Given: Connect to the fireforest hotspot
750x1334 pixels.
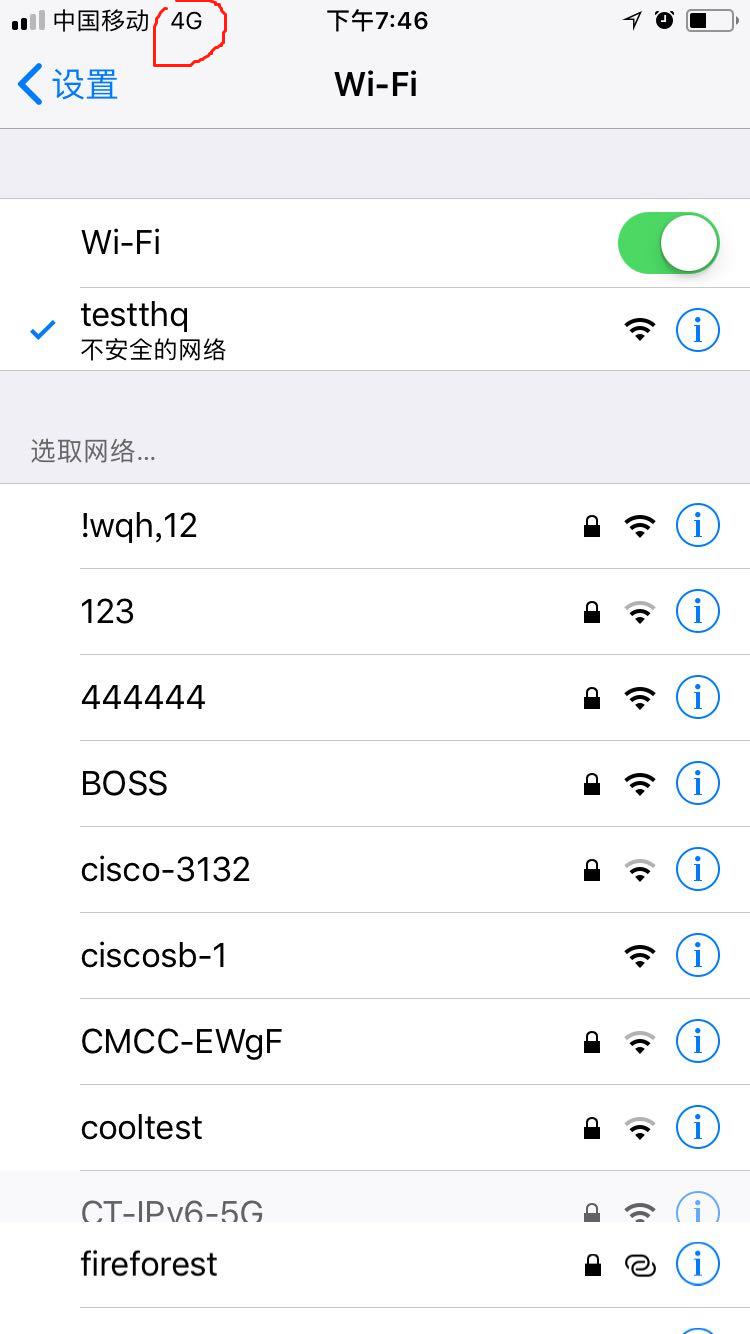Looking at the screenshot, I should tap(149, 1263).
